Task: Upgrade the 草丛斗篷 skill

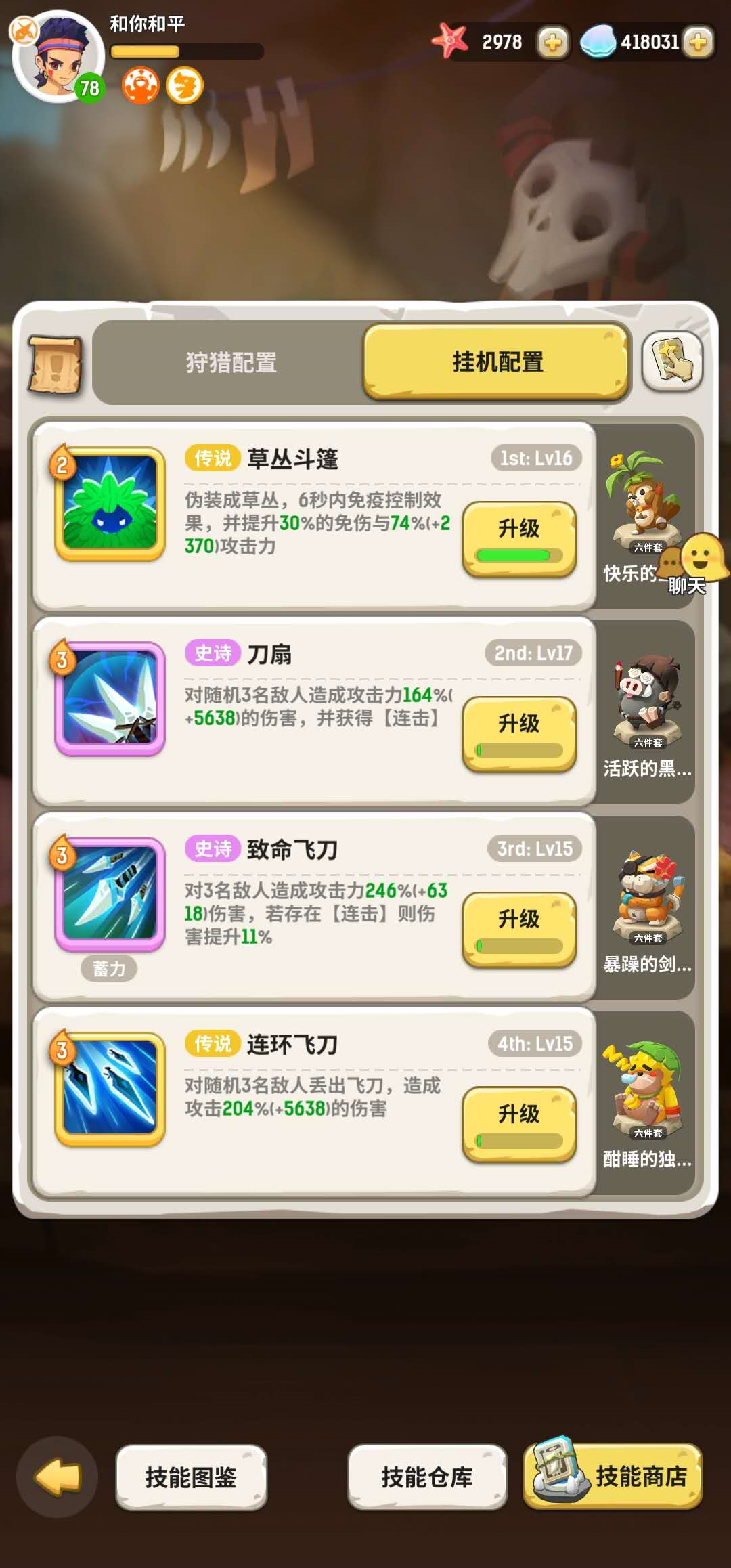Action: (x=519, y=538)
